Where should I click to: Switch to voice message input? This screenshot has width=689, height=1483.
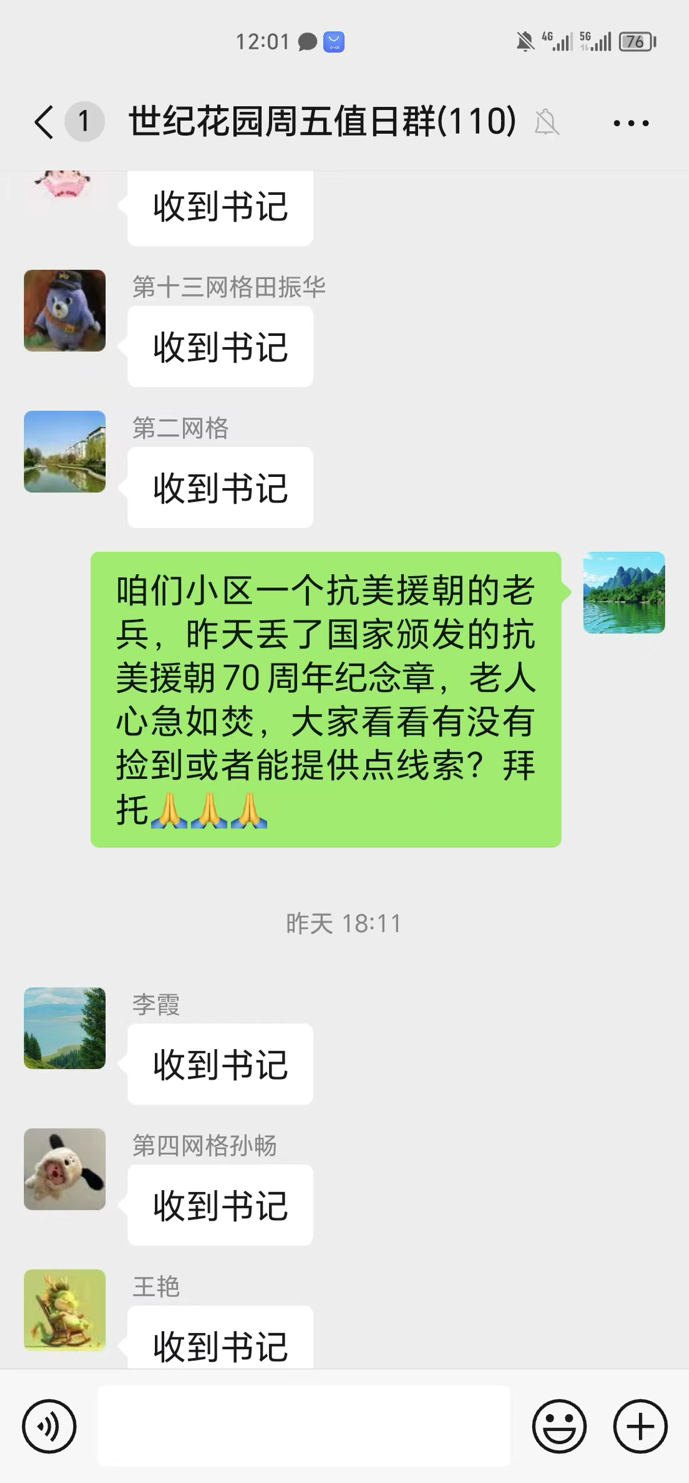click(49, 1425)
